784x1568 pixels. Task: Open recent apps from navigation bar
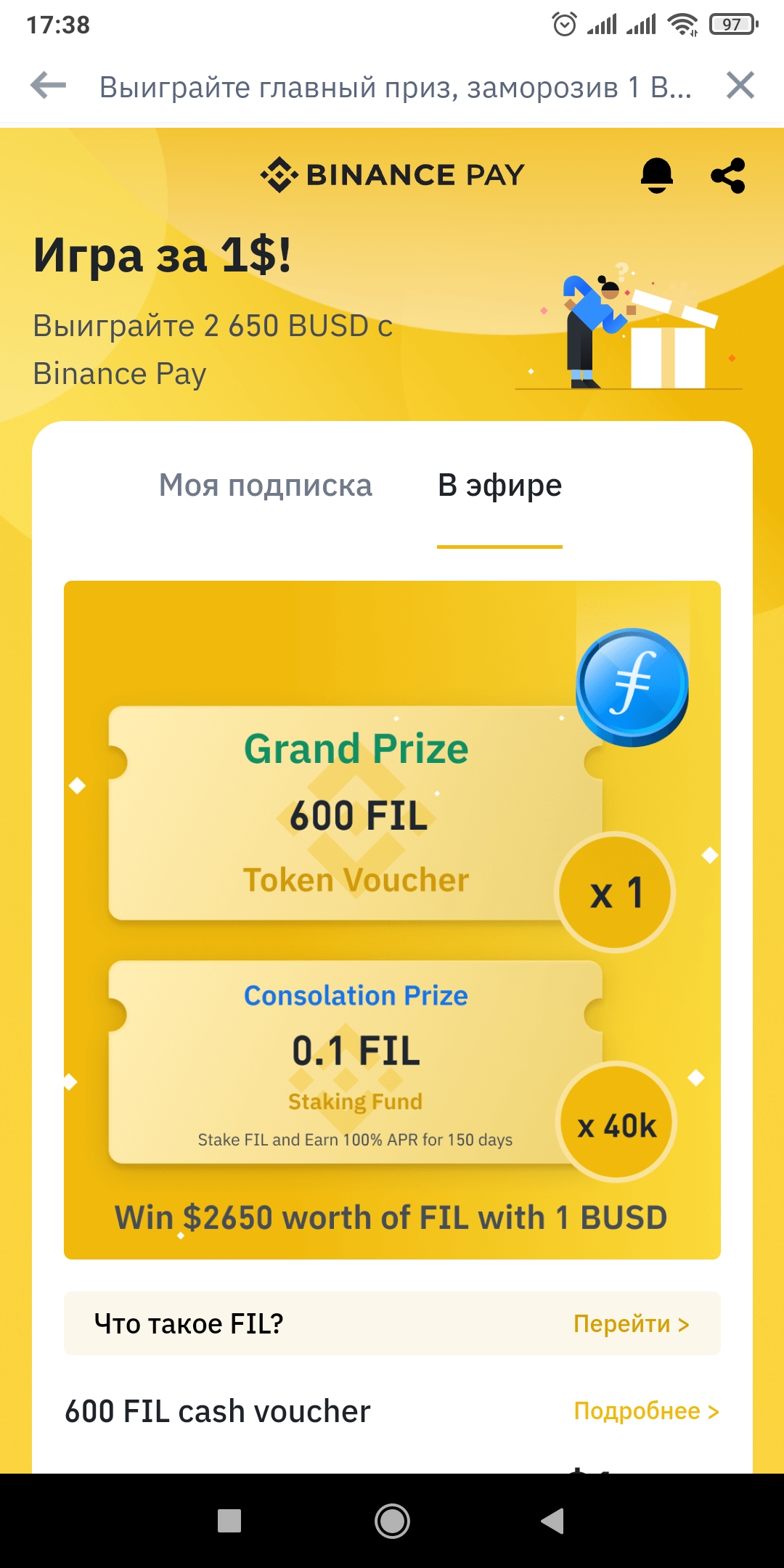point(229,1521)
